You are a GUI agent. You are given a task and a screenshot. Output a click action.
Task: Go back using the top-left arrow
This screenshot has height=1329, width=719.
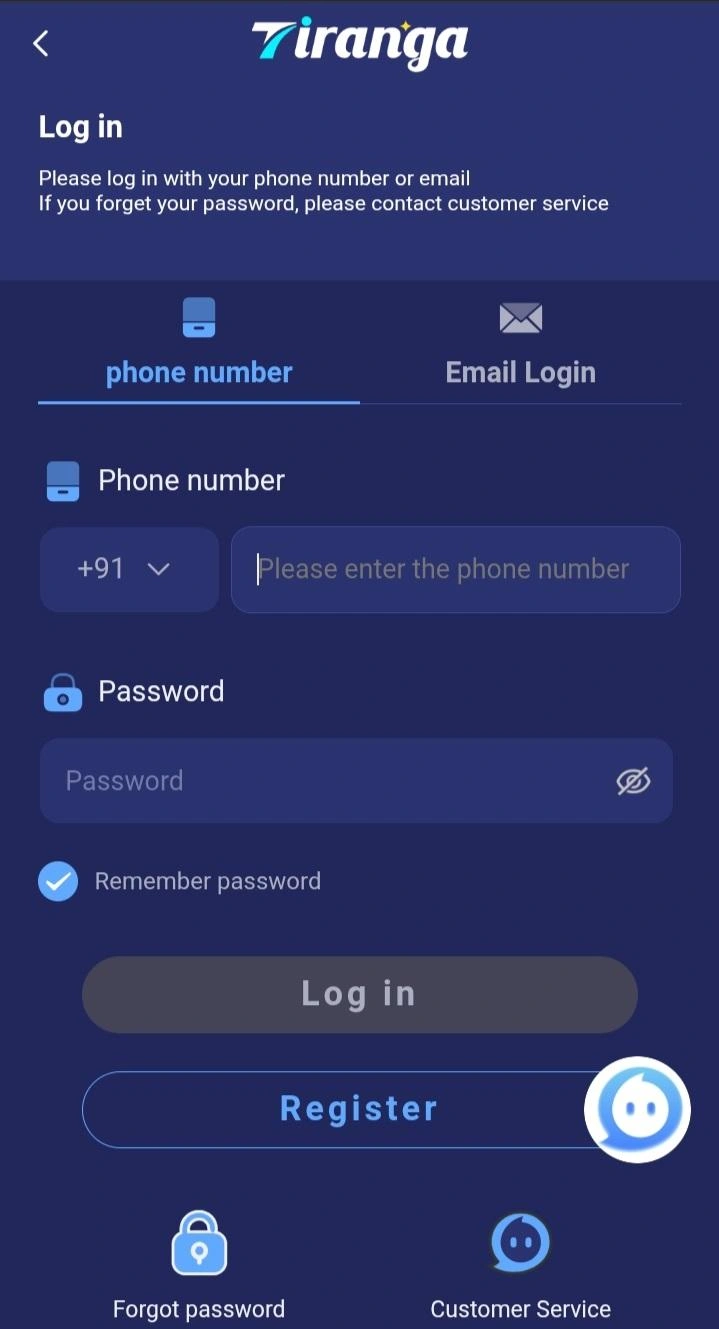coord(41,43)
